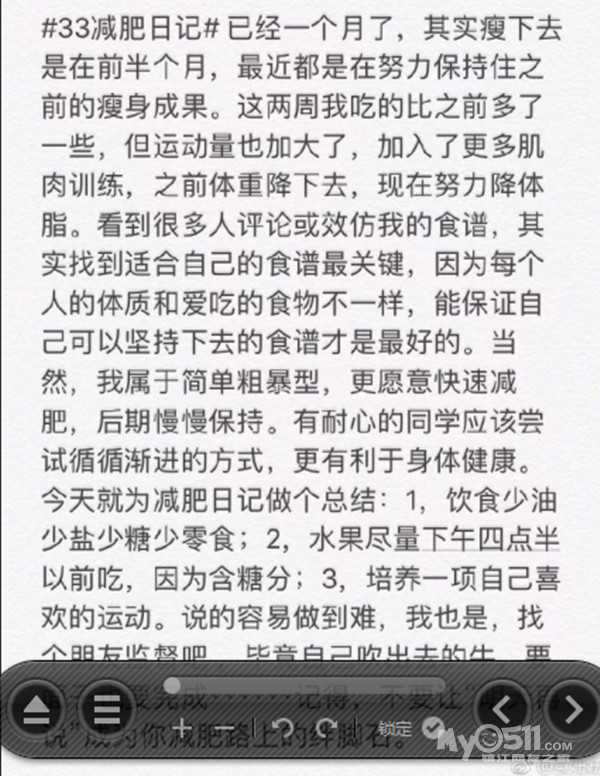Tap the eject button in the viewer toolbar

point(37,711)
